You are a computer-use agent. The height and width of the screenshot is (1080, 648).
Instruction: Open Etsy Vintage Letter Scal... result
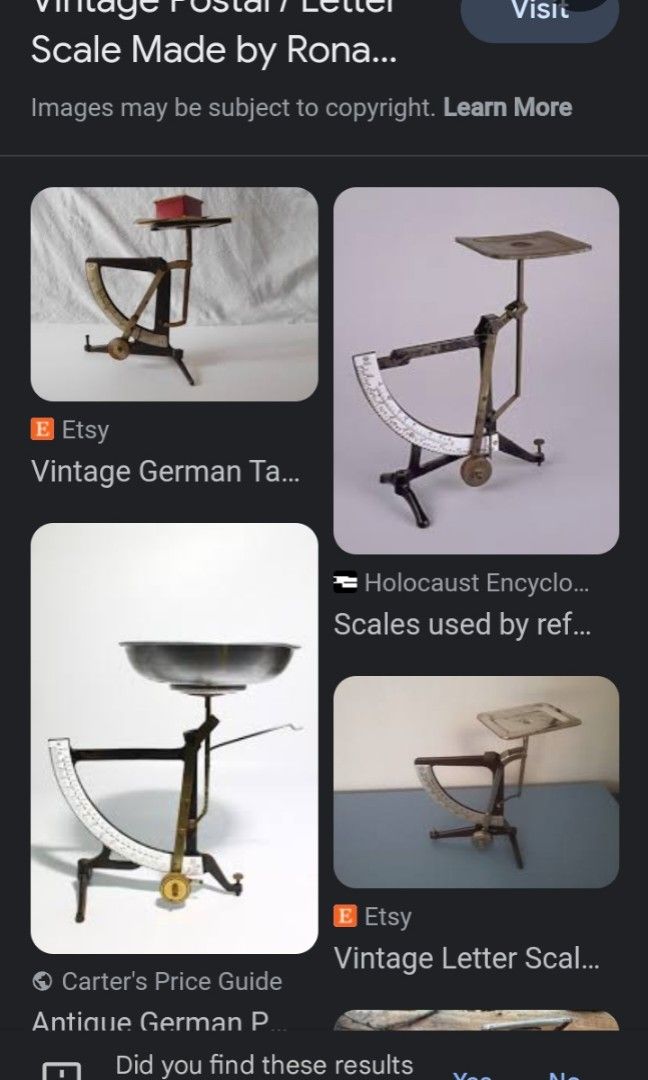tap(476, 782)
